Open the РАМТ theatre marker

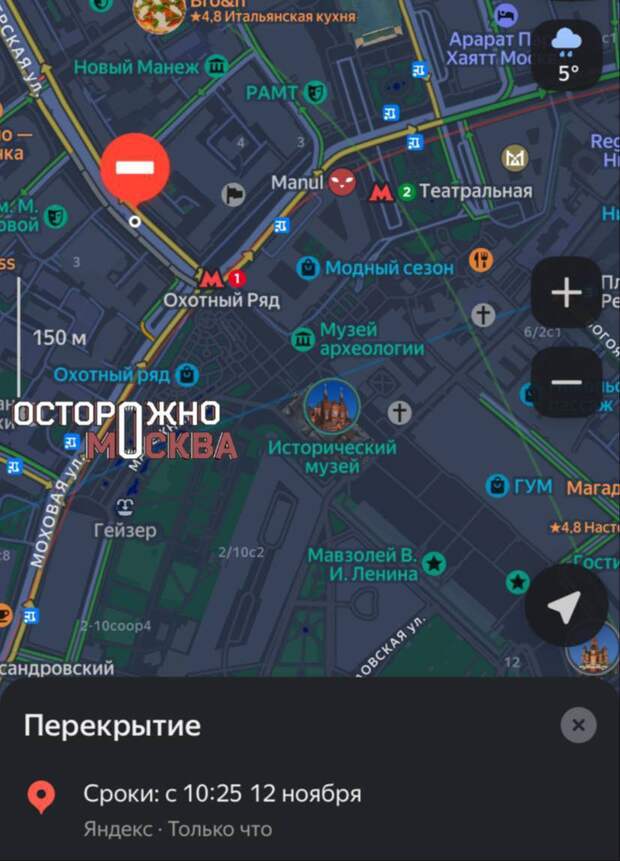coord(316,92)
